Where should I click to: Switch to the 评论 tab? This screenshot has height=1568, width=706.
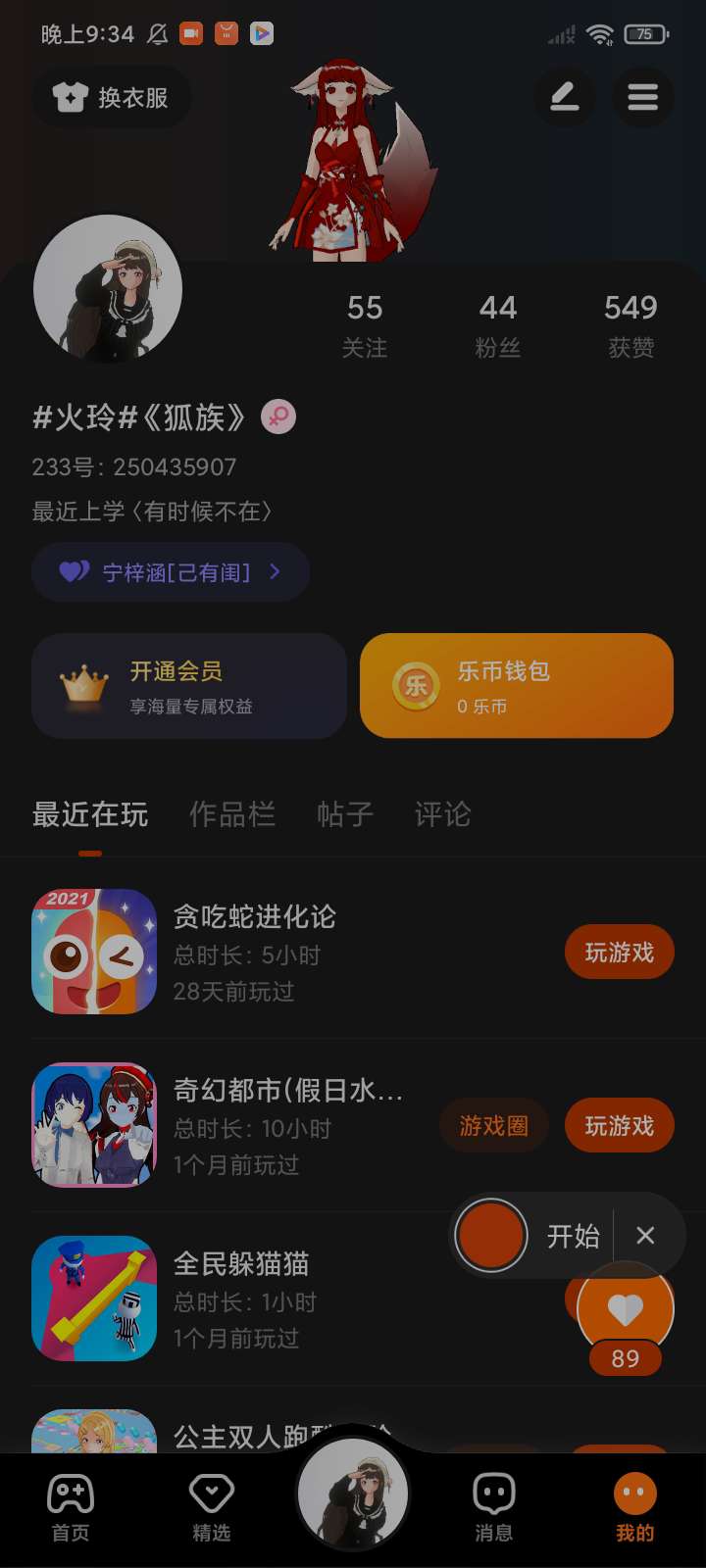click(442, 814)
